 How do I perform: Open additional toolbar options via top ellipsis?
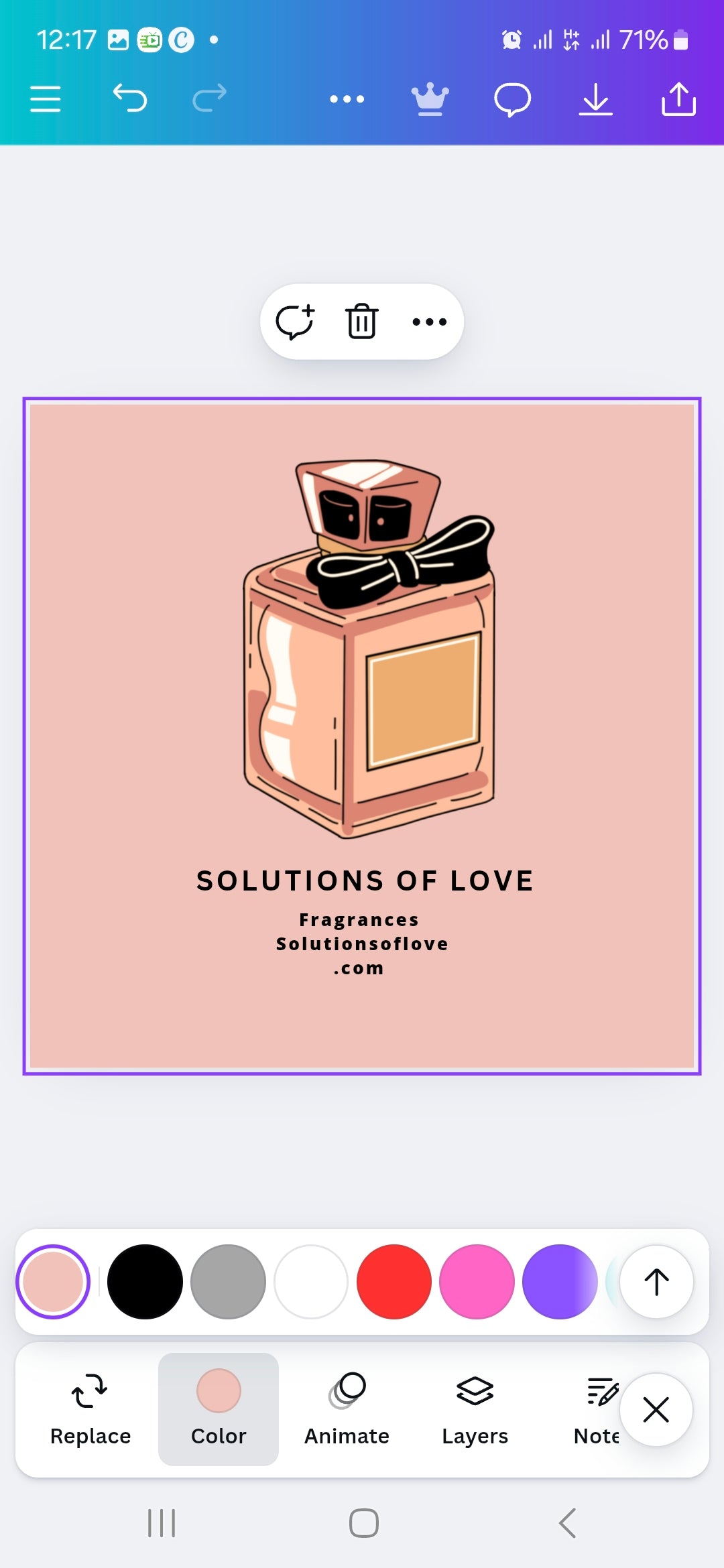[347, 99]
